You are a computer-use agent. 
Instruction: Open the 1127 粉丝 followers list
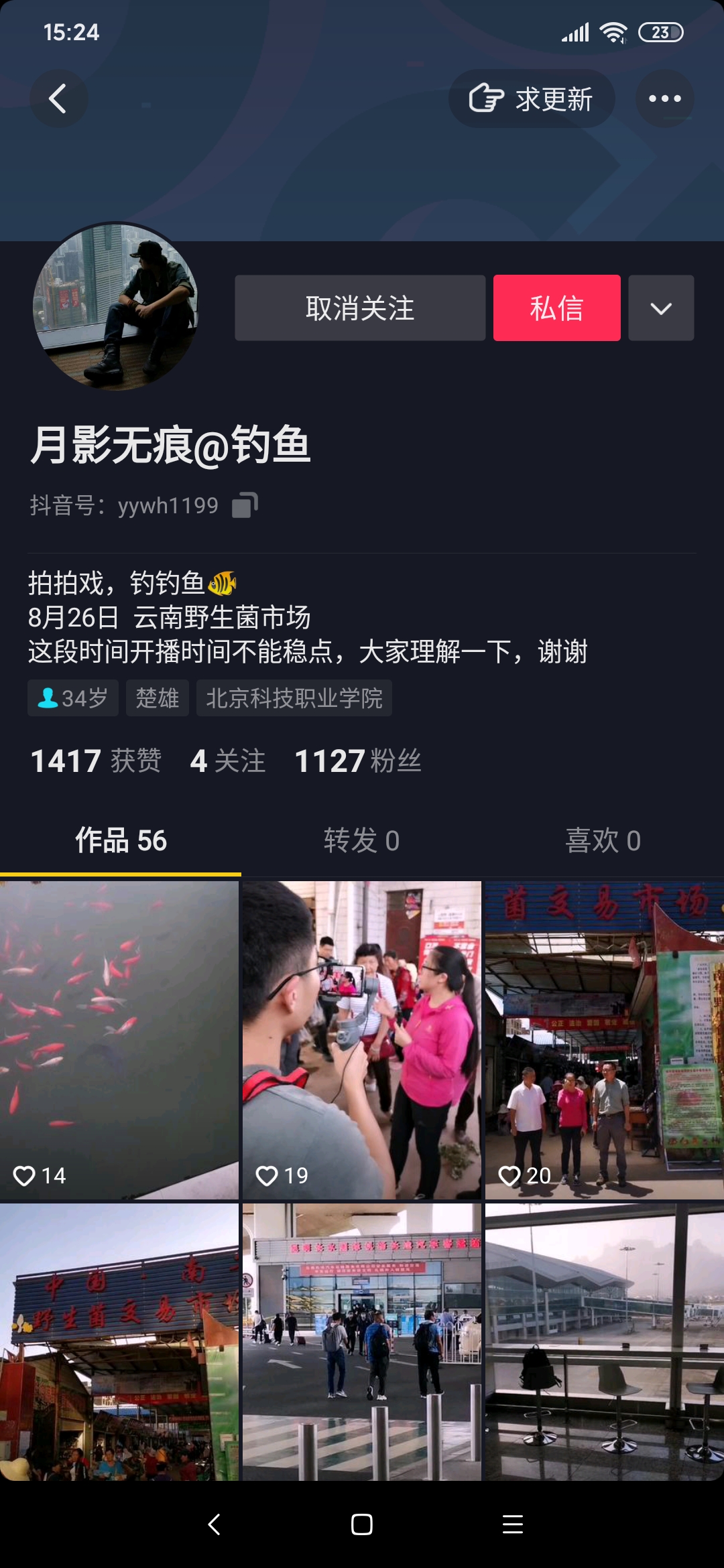tap(358, 761)
